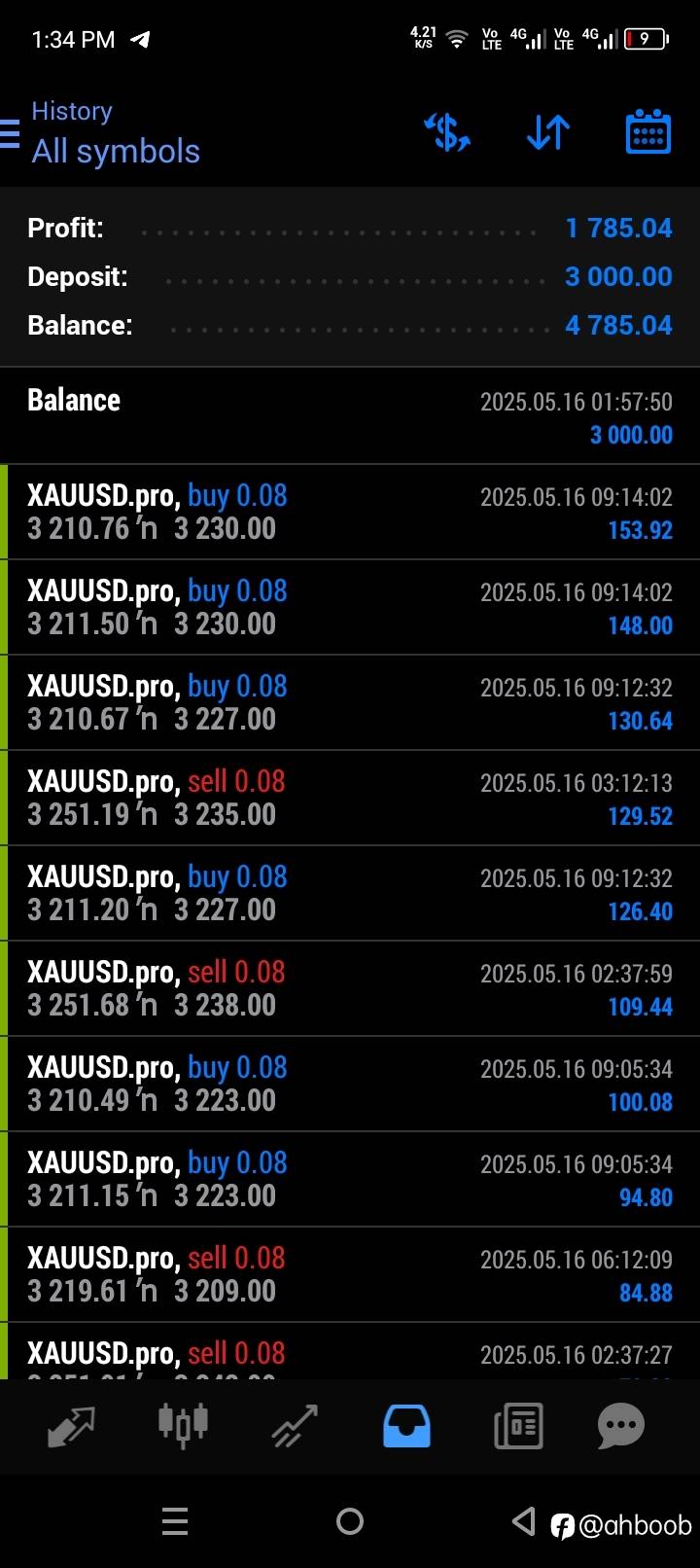
Task: Switch to the Chart candlestick tab
Action: (183, 1426)
